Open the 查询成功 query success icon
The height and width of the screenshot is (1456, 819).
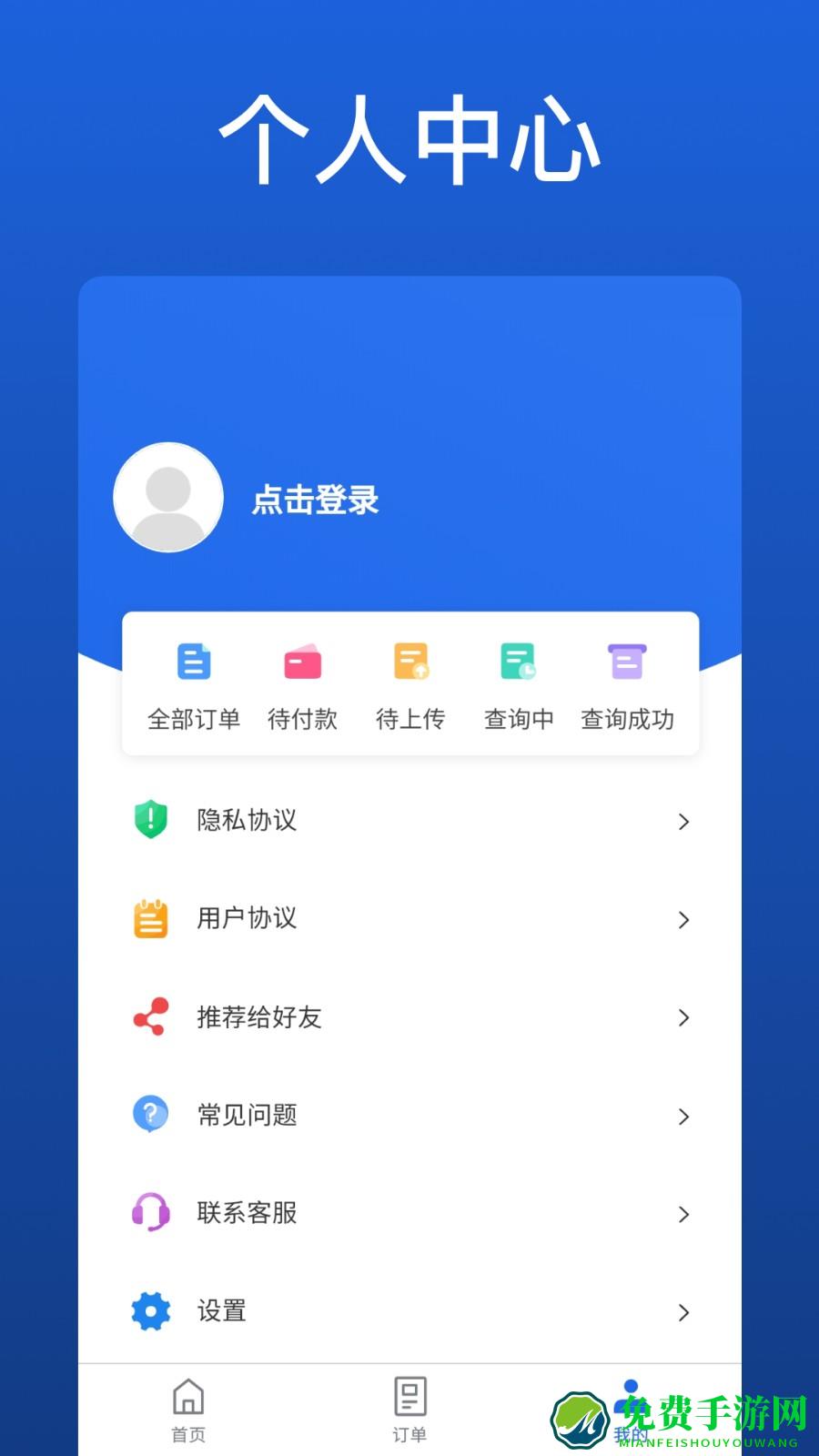pyautogui.click(x=625, y=662)
